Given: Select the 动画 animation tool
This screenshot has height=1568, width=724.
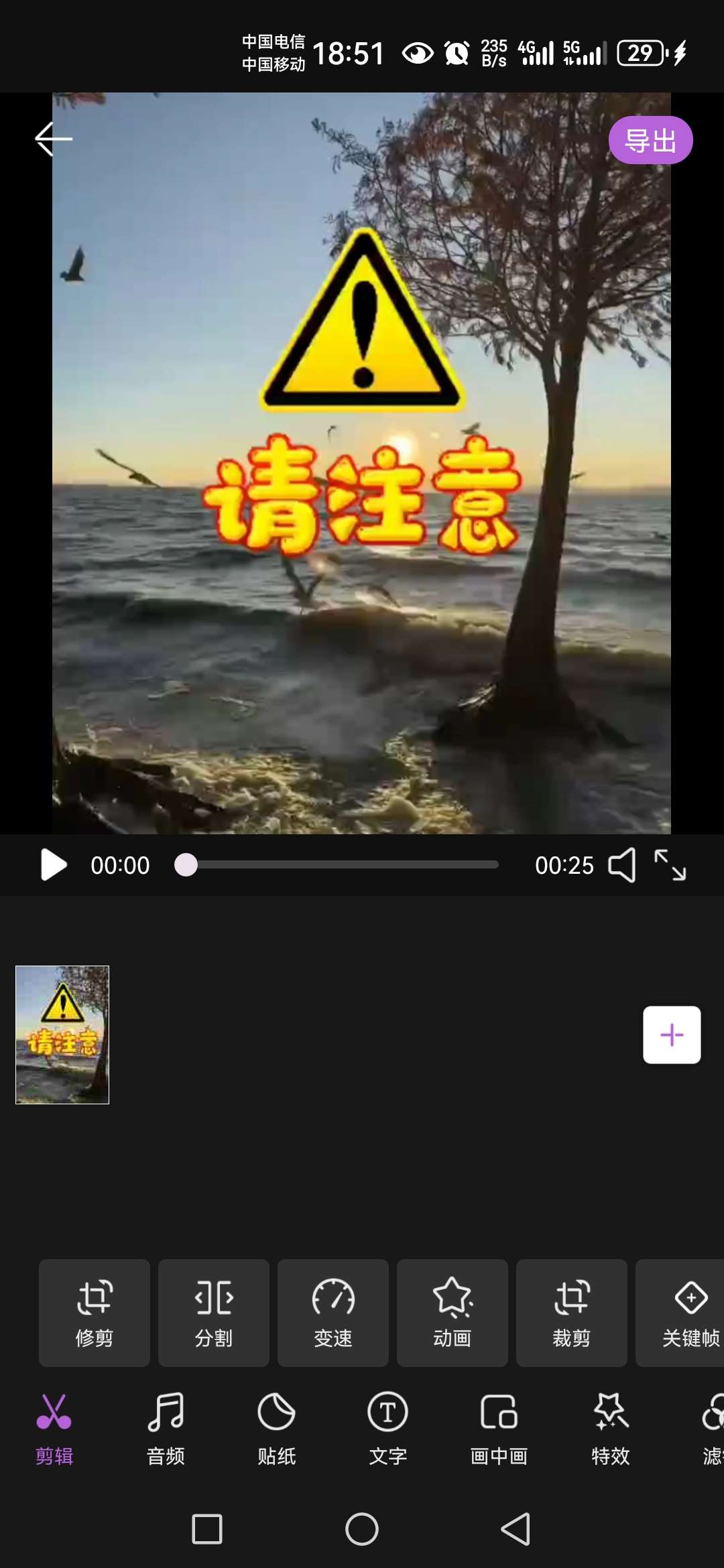Looking at the screenshot, I should (x=452, y=1313).
